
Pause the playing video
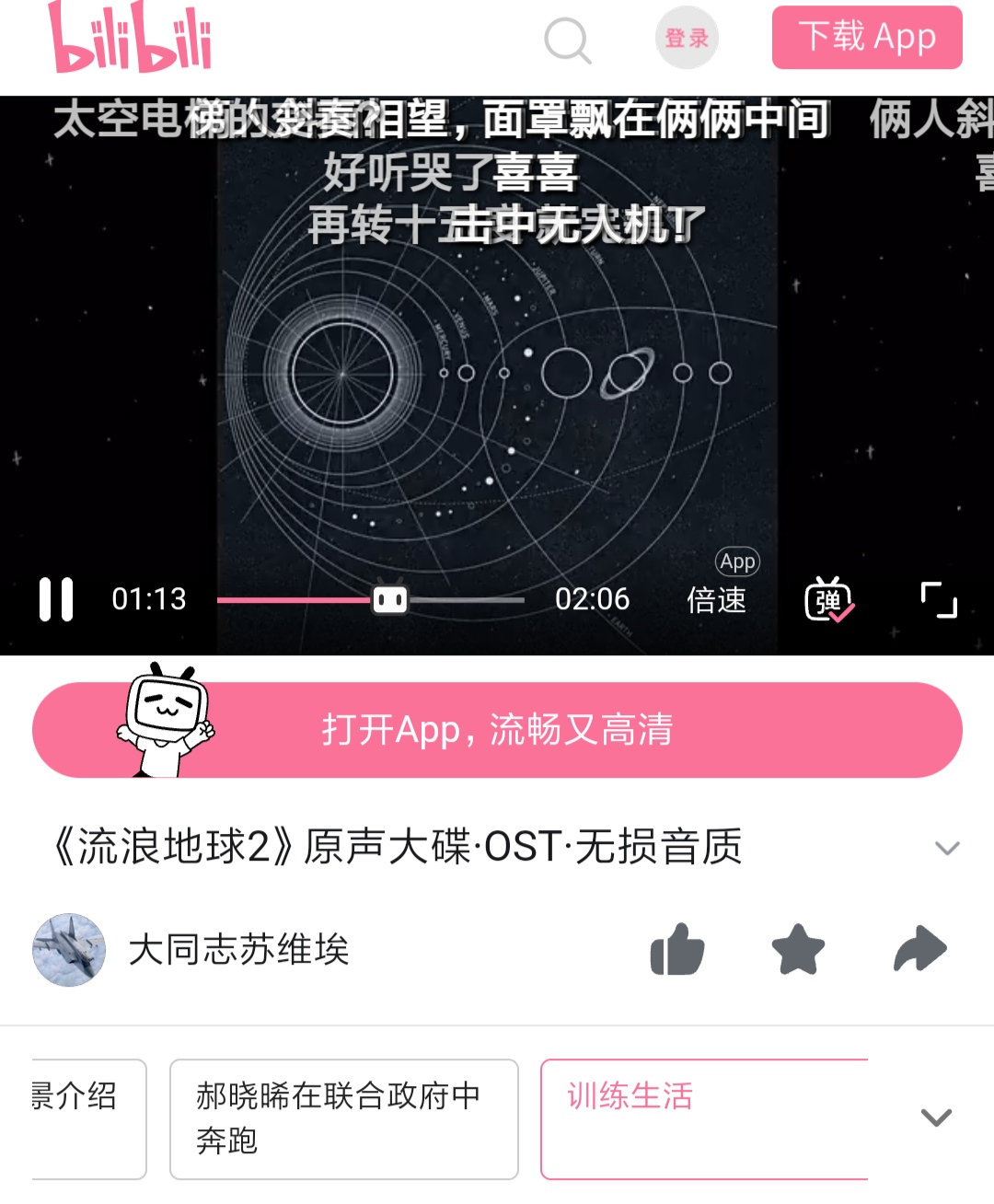click(56, 599)
